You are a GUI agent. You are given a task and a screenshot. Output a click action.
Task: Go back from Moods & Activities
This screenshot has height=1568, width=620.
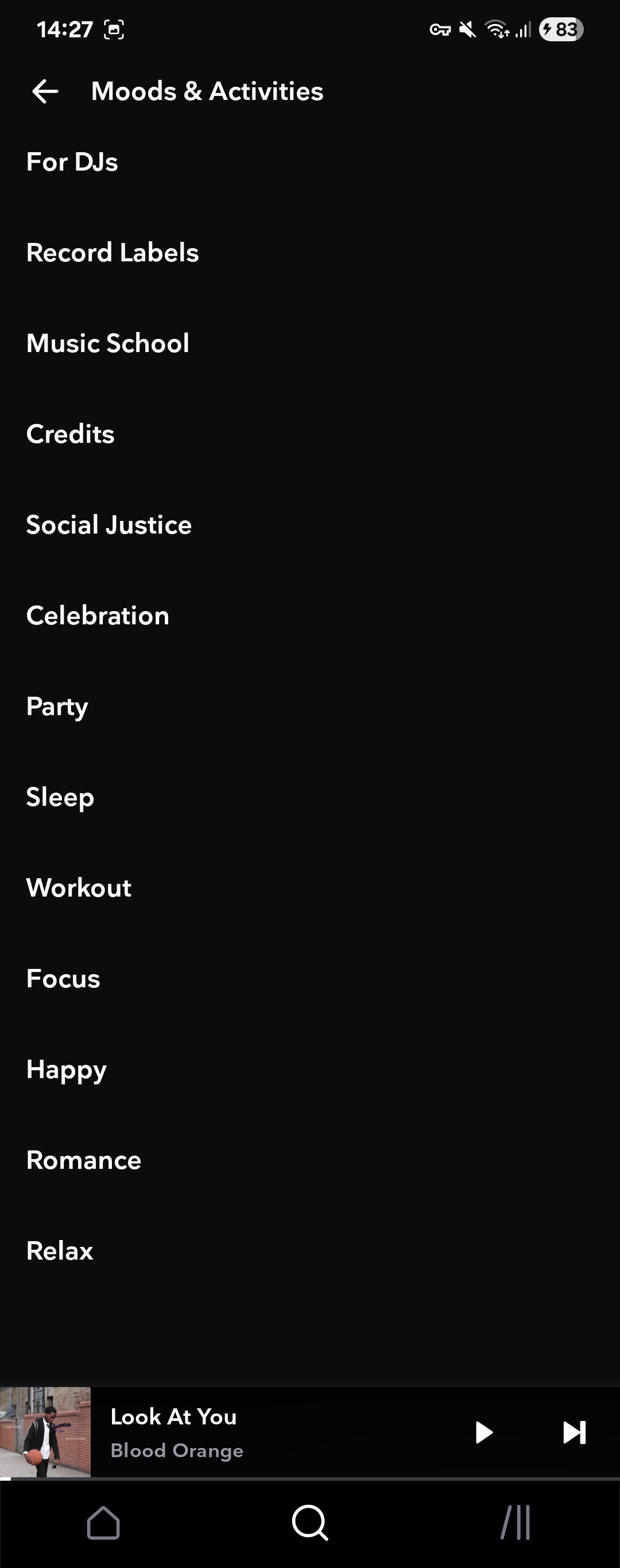45,91
